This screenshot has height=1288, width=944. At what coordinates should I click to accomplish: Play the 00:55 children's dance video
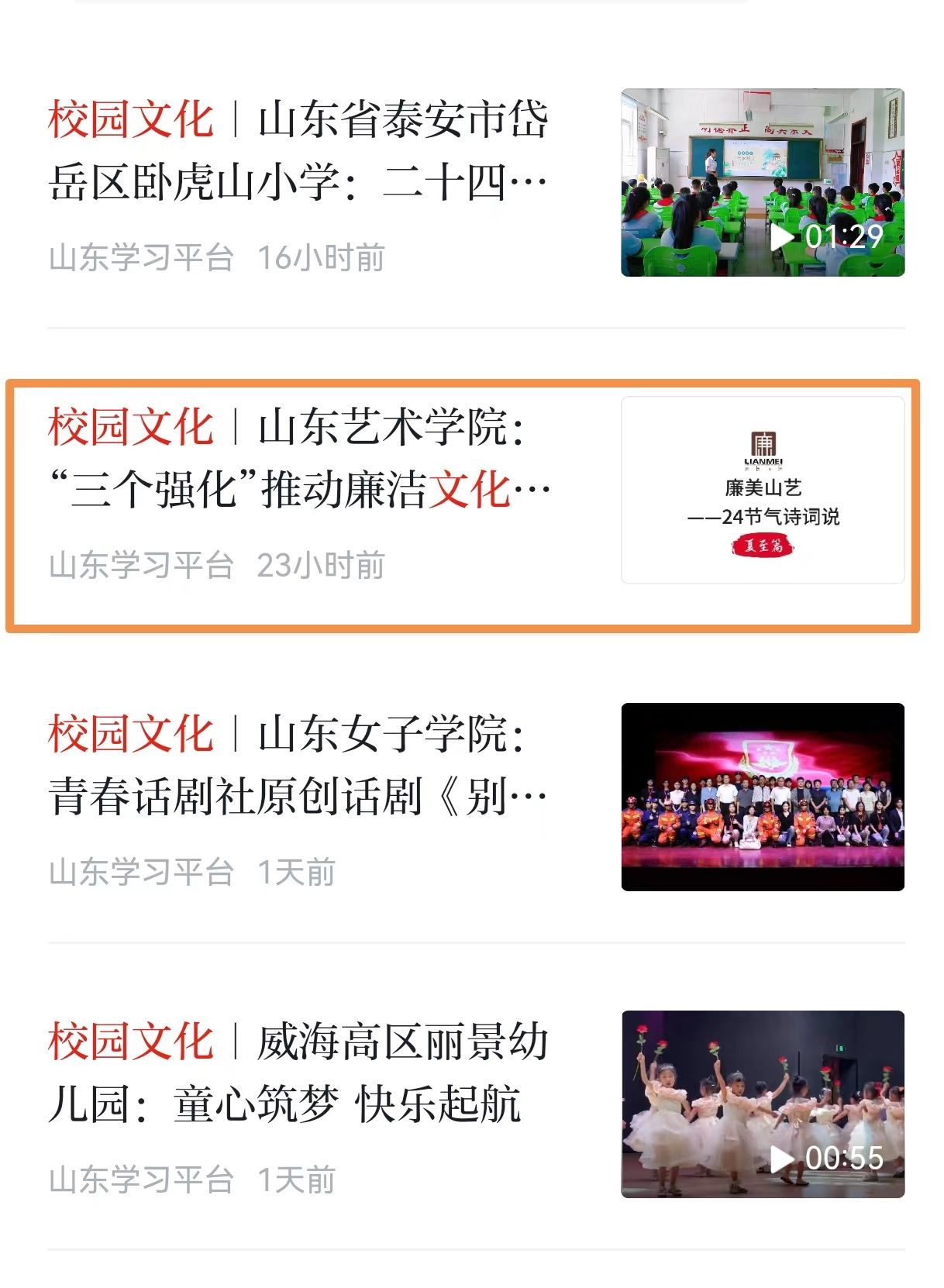click(x=763, y=1104)
